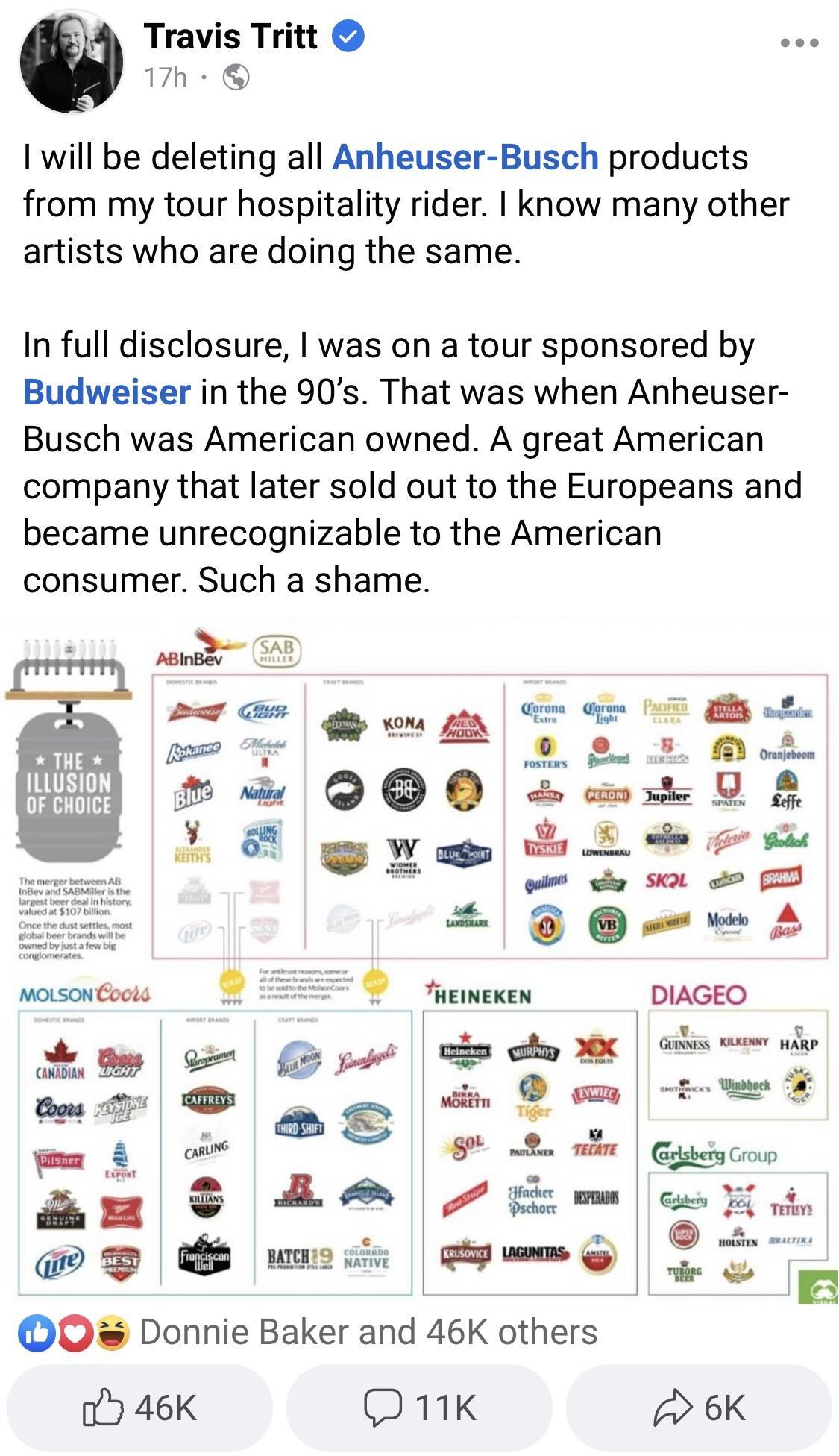Open the 11K comments
The image size is (839, 1456).
tap(419, 1408)
